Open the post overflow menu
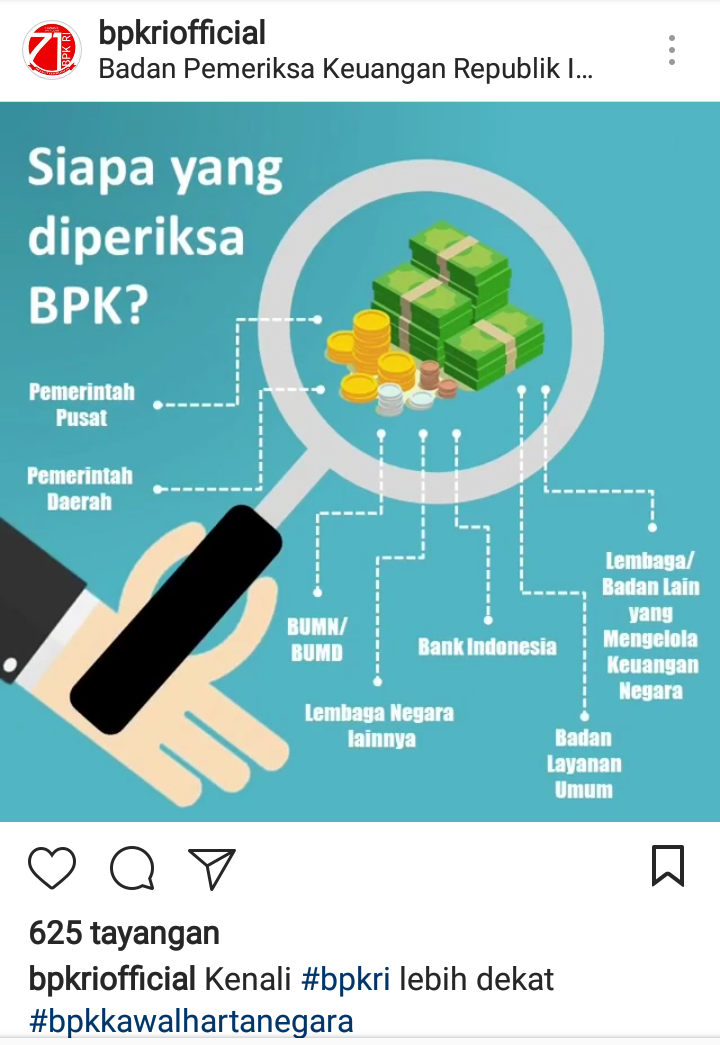 pyautogui.click(x=672, y=50)
